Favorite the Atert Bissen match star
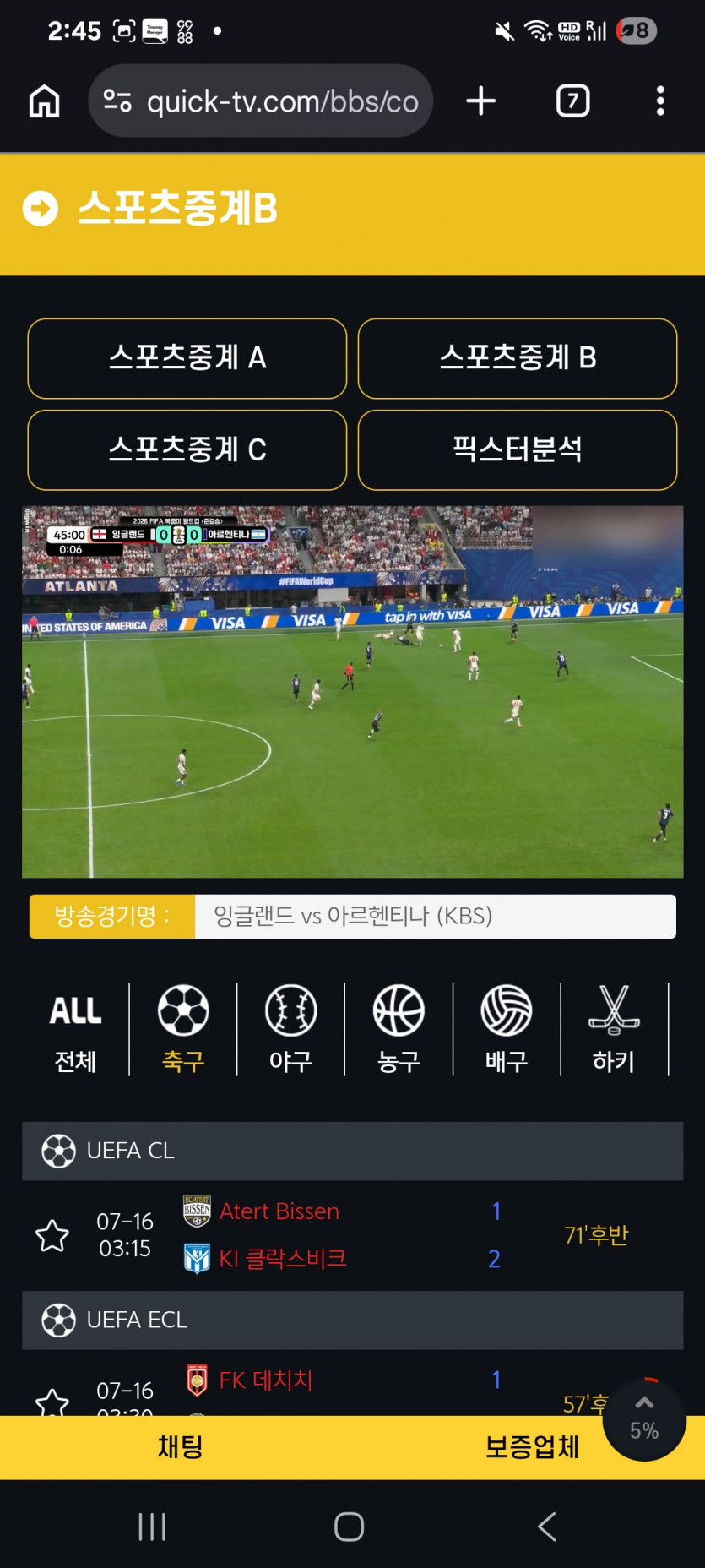The width and height of the screenshot is (705, 1568). pyautogui.click(x=52, y=1236)
